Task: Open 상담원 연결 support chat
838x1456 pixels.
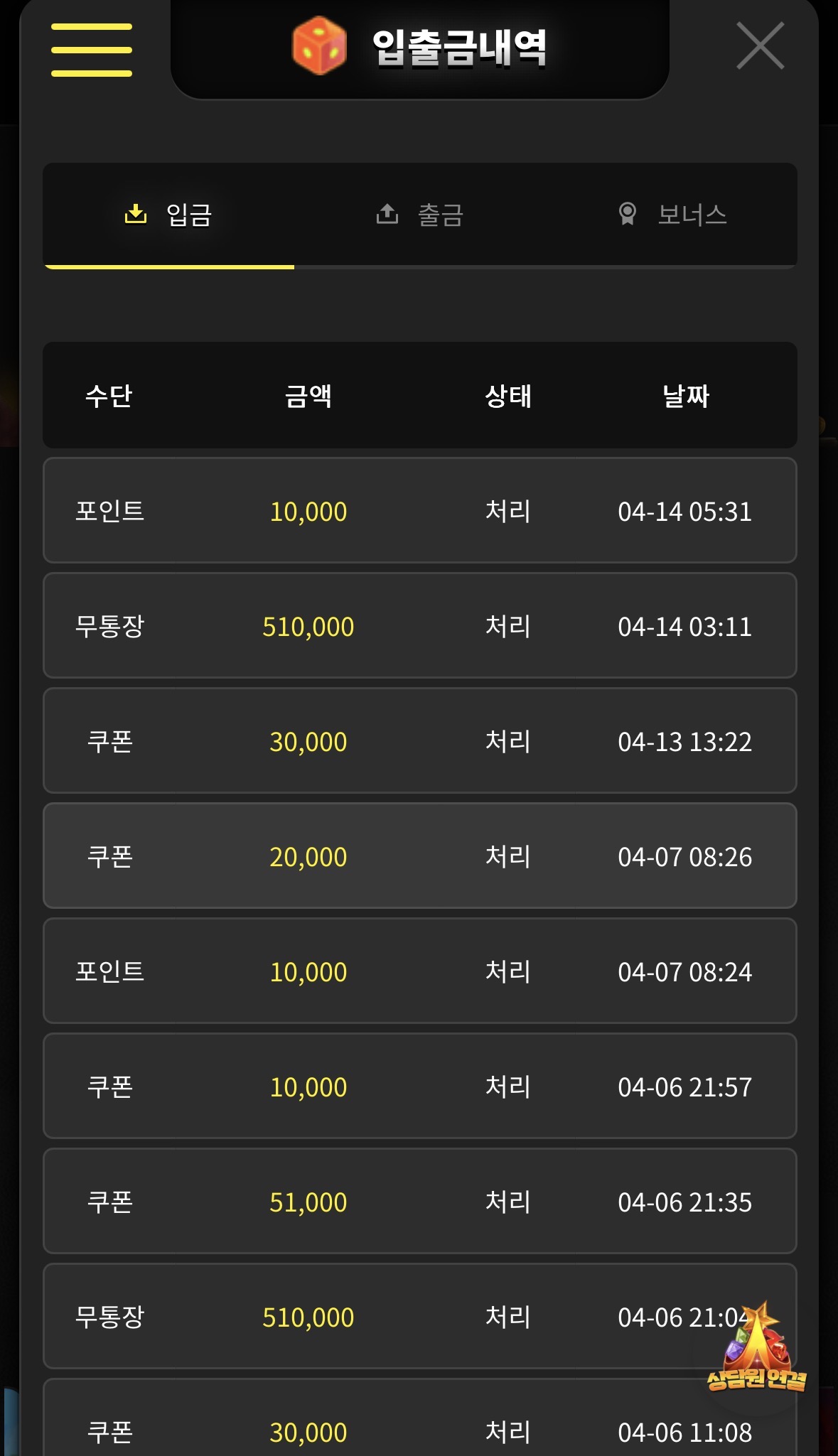Action: (x=756, y=1350)
